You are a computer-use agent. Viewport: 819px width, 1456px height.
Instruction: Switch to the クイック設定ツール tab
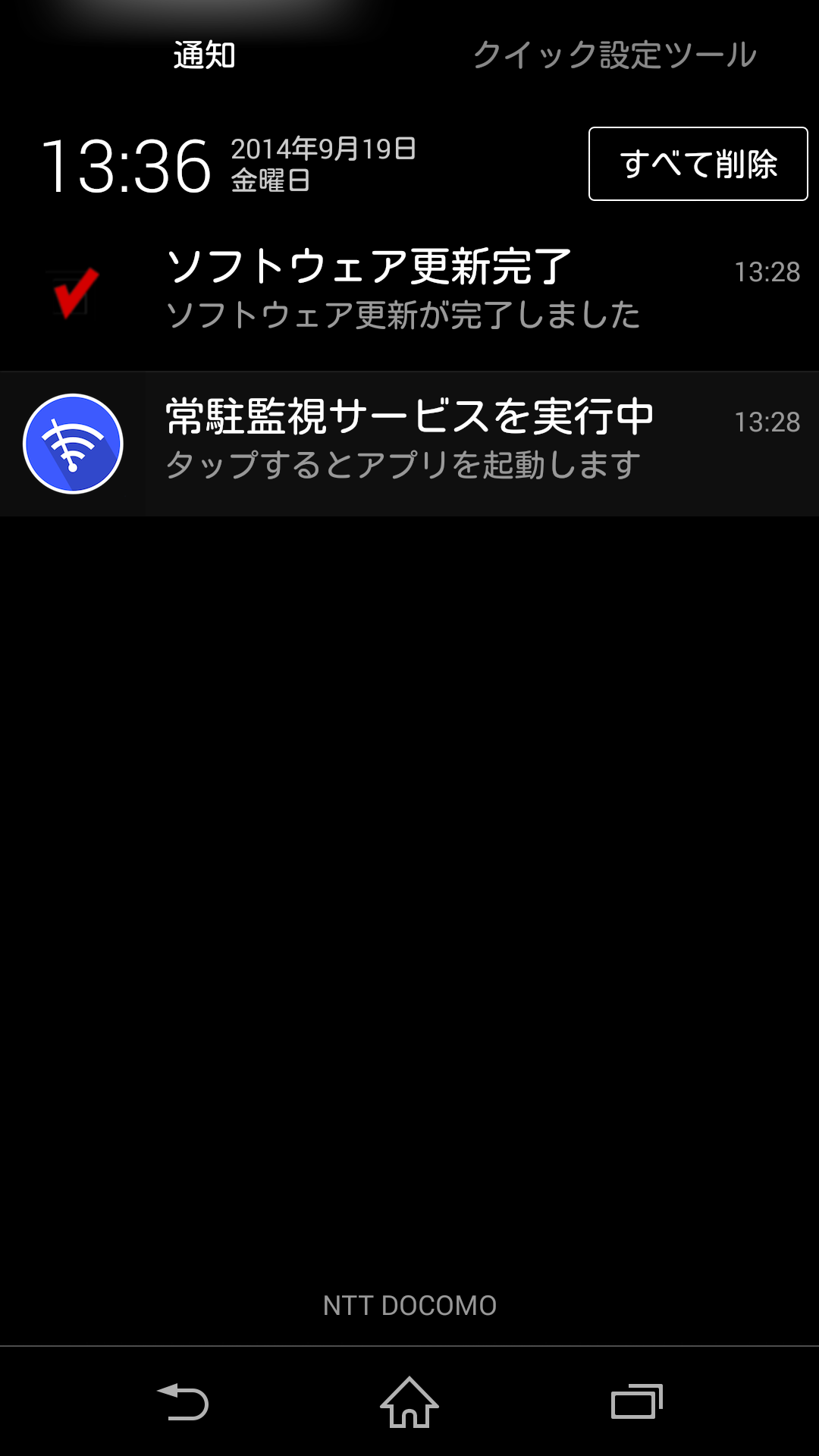point(614,55)
